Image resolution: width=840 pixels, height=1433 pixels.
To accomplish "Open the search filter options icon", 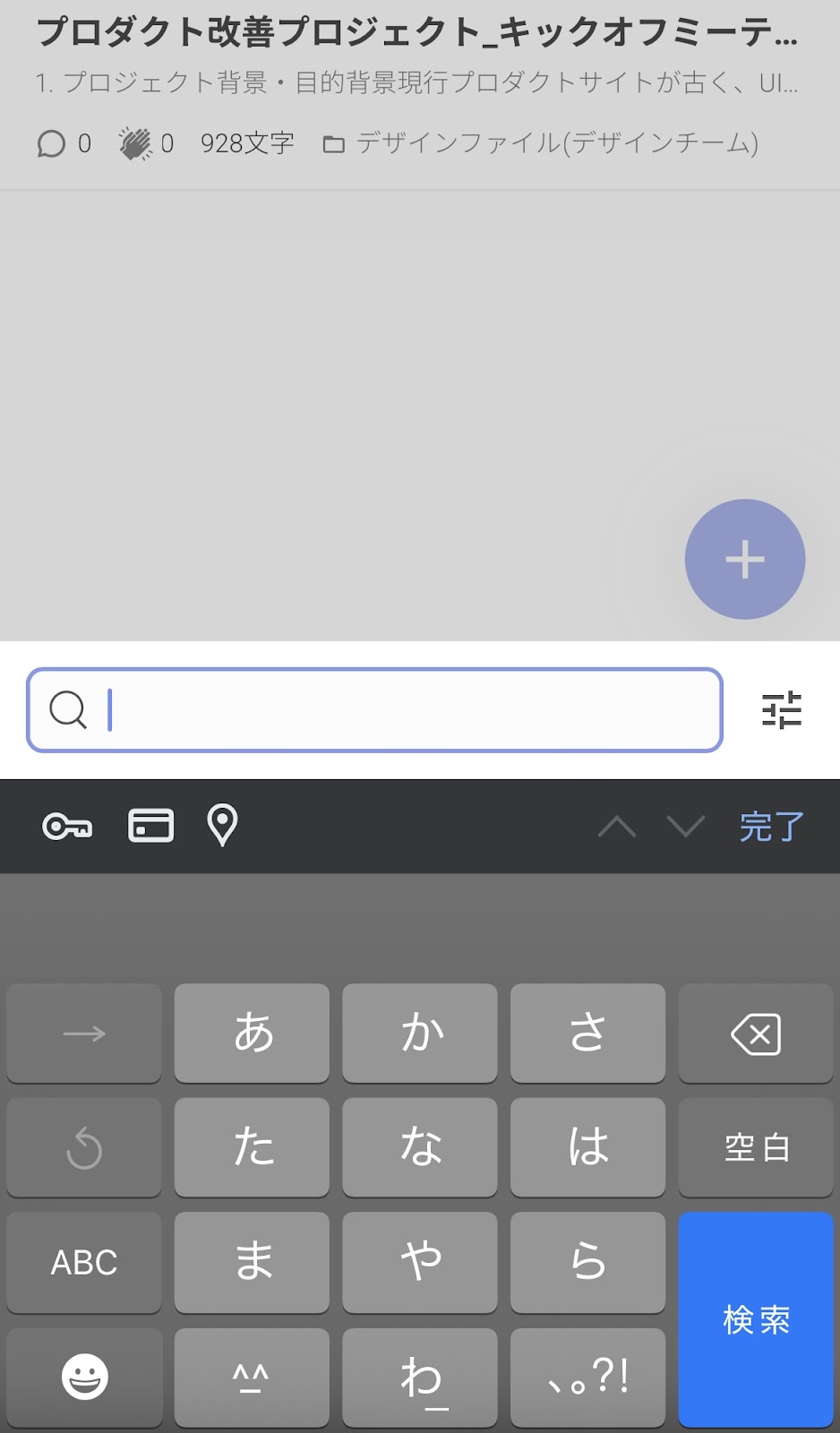I will 781,710.
